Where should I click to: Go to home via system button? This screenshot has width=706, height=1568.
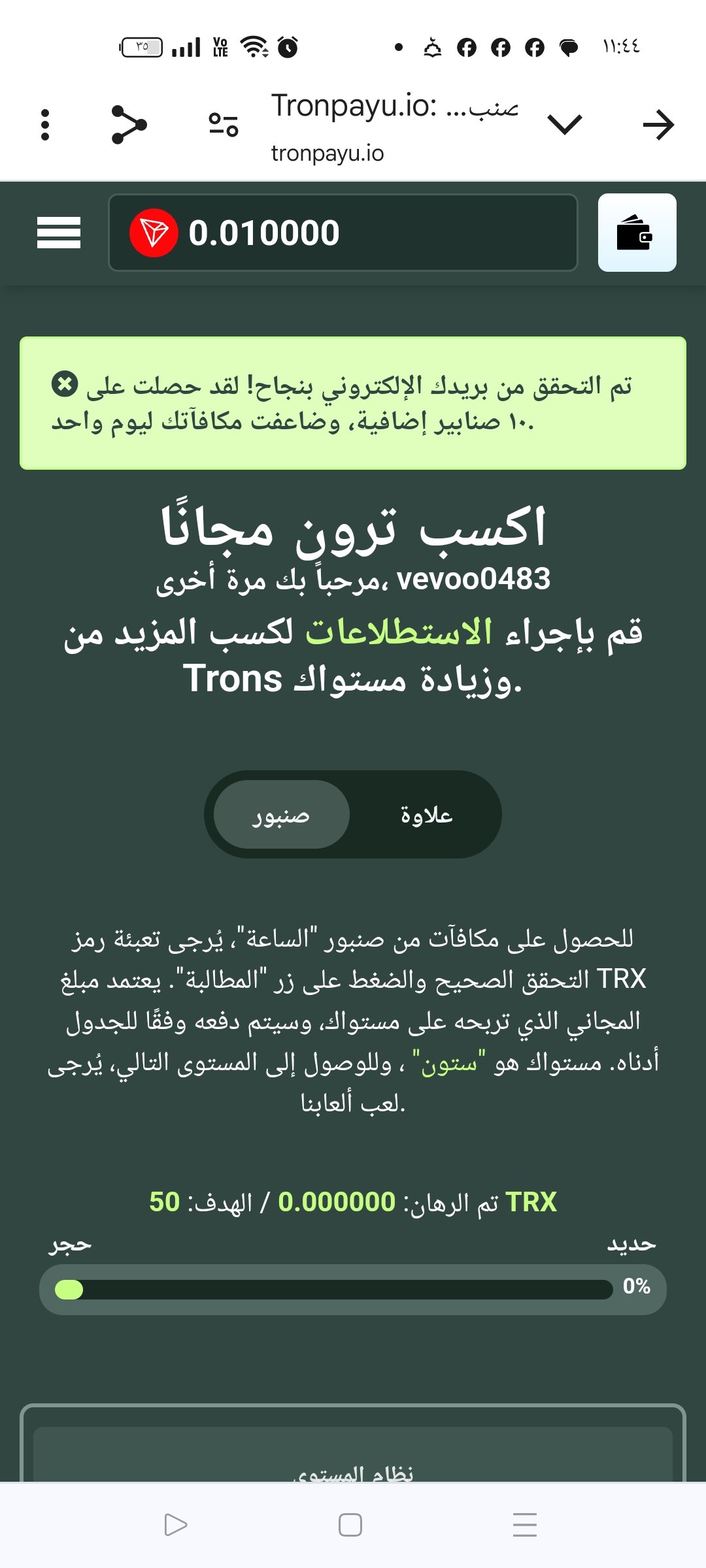click(x=350, y=1525)
